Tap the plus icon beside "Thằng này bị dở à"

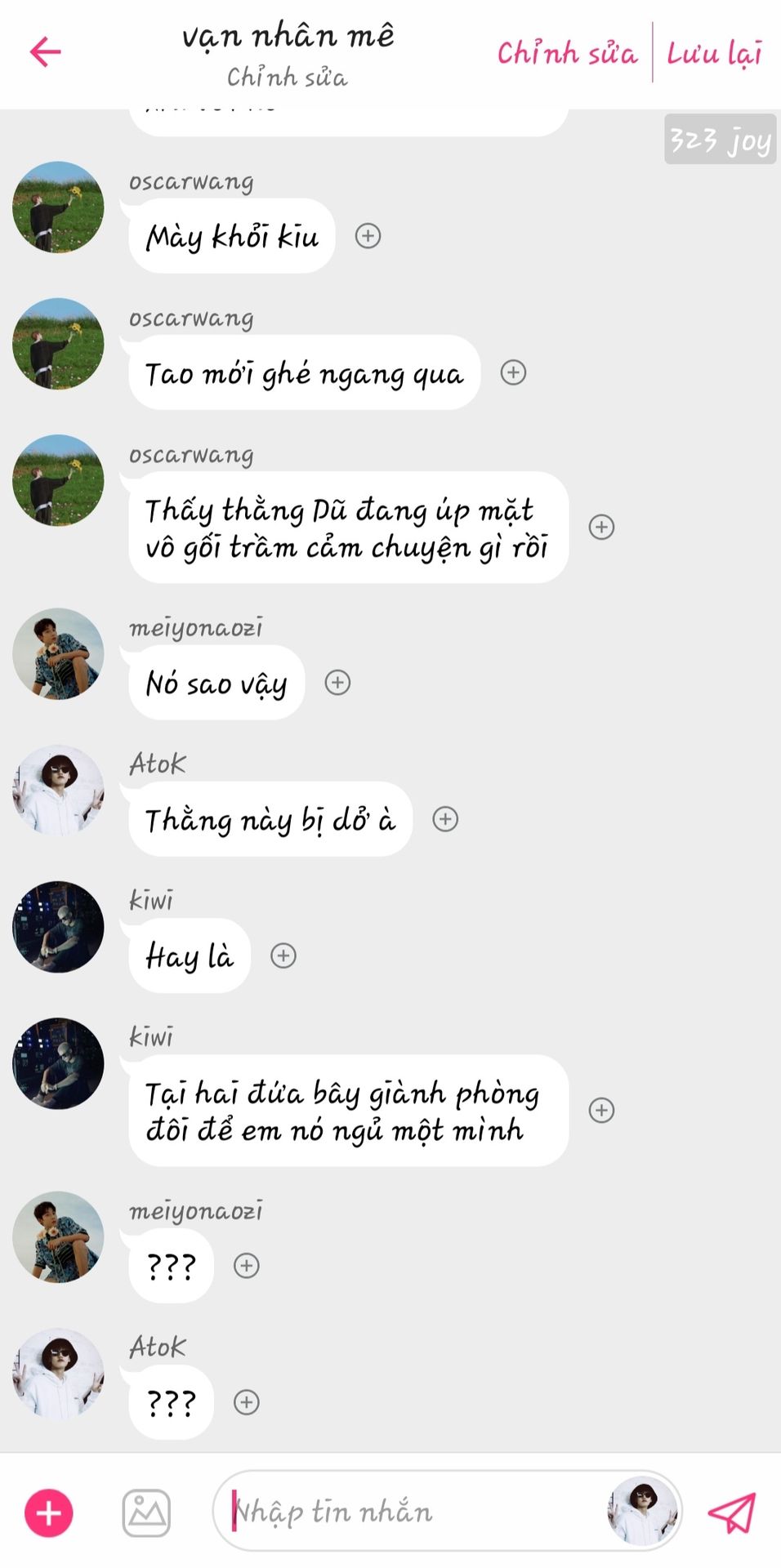click(x=445, y=819)
